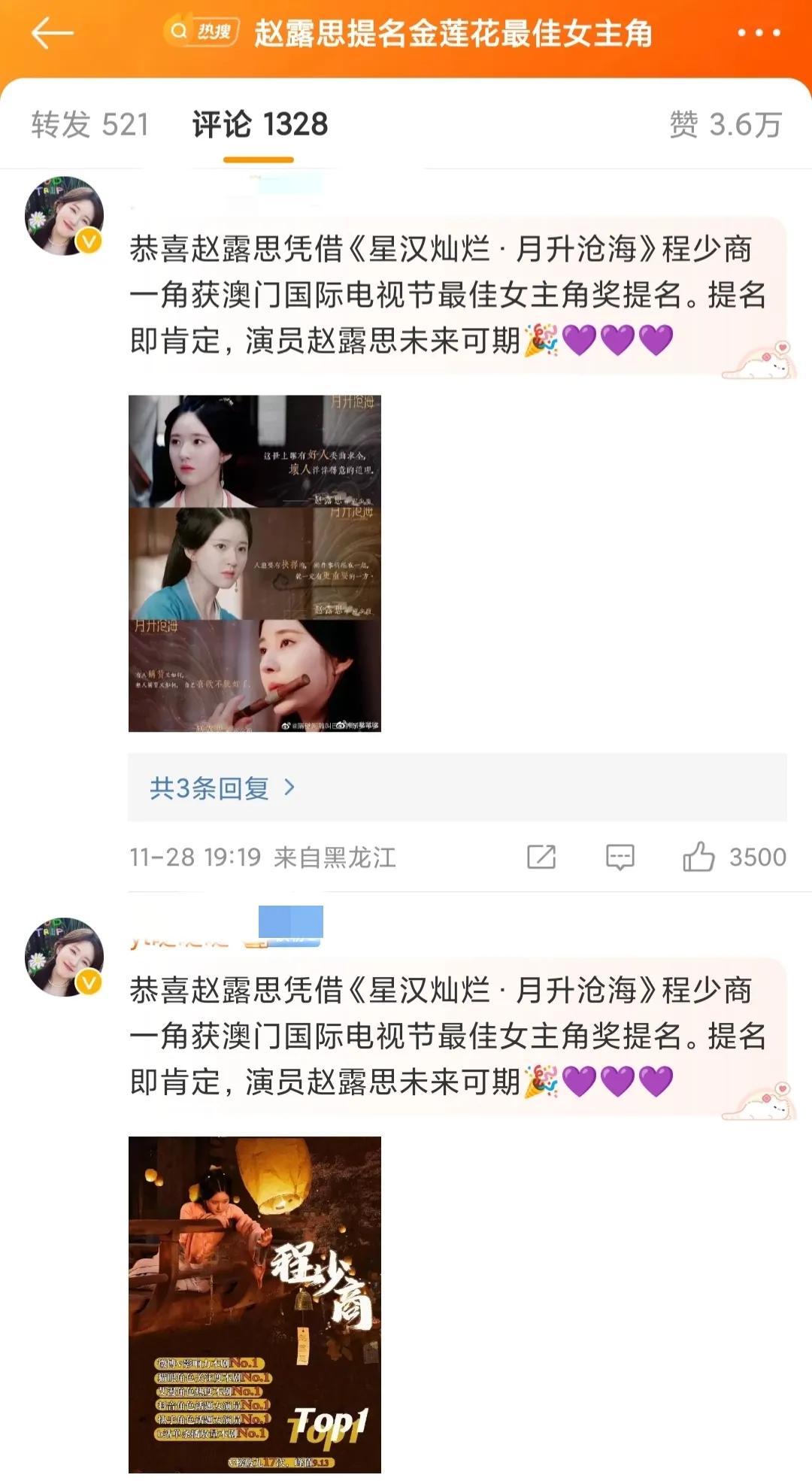
Task: Expand 共3条回复 replies
Action: tap(222, 788)
